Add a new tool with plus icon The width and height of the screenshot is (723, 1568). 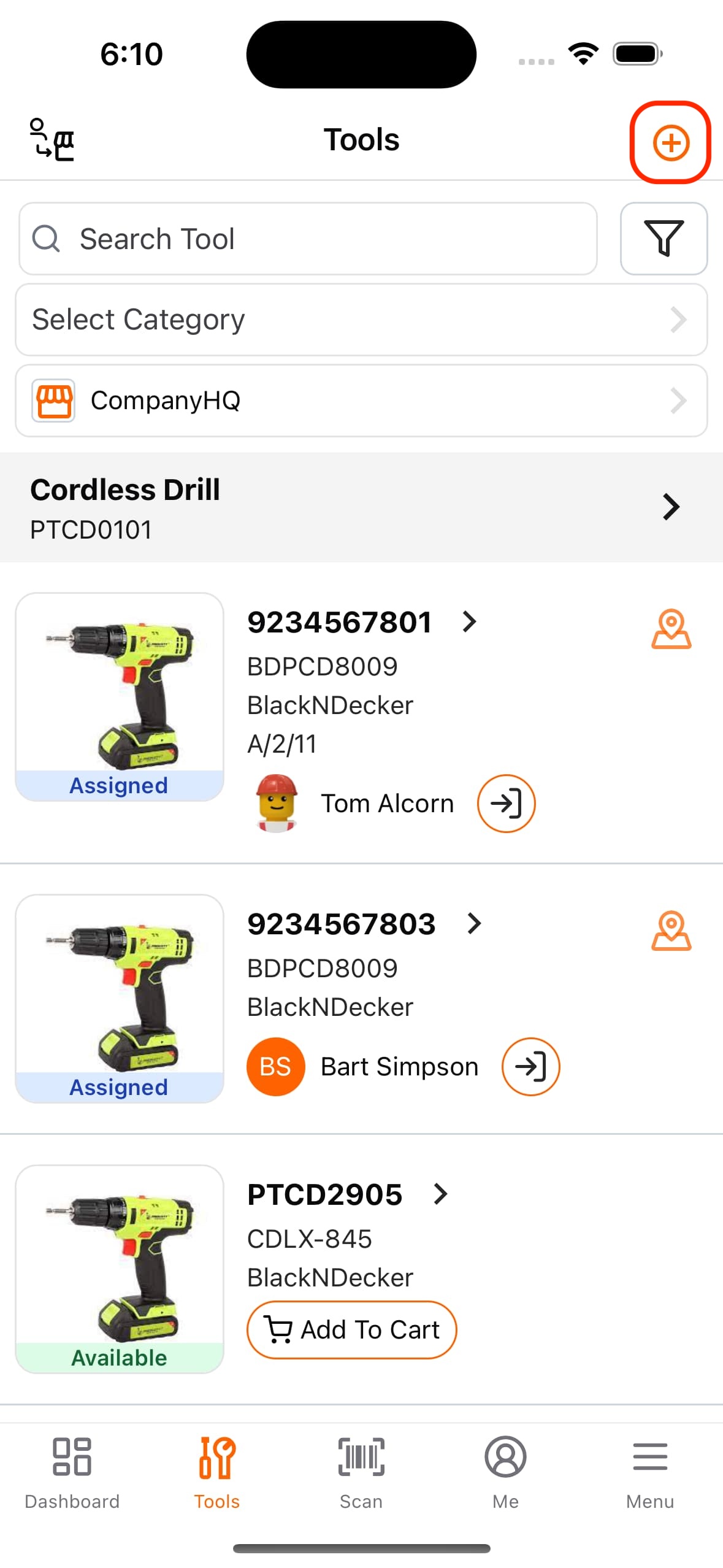pos(670,142)
